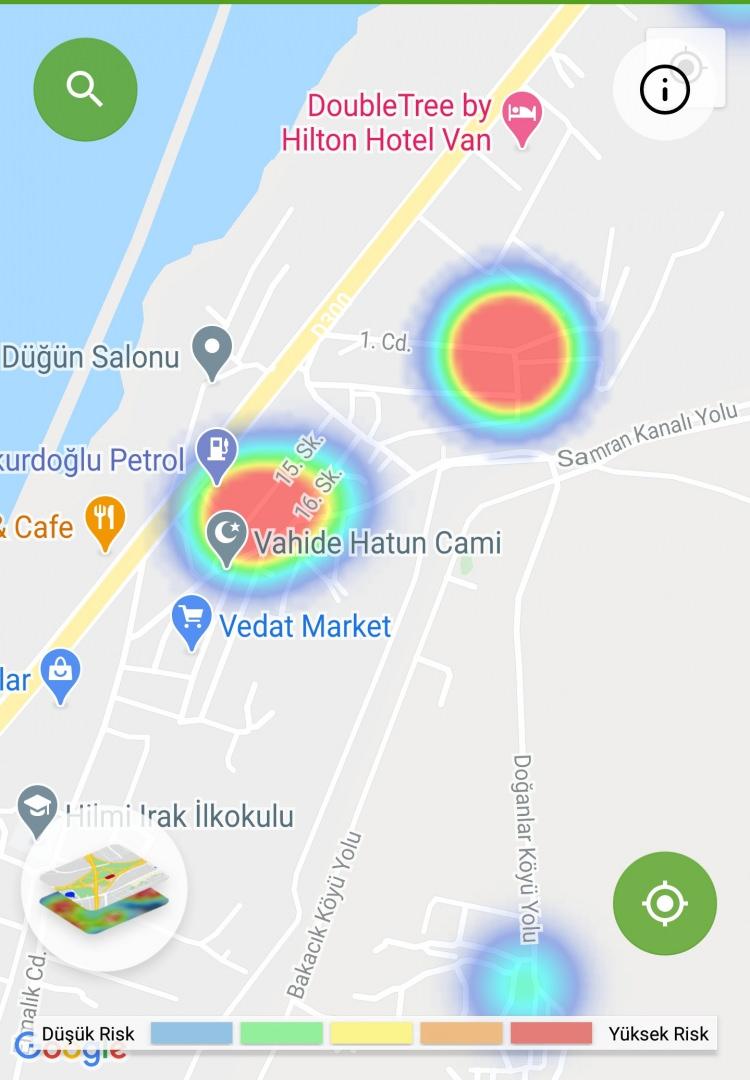Open the Cafe restaurant marker
The height and width of the screenshot is (1080, 750).
coord(105,520)
